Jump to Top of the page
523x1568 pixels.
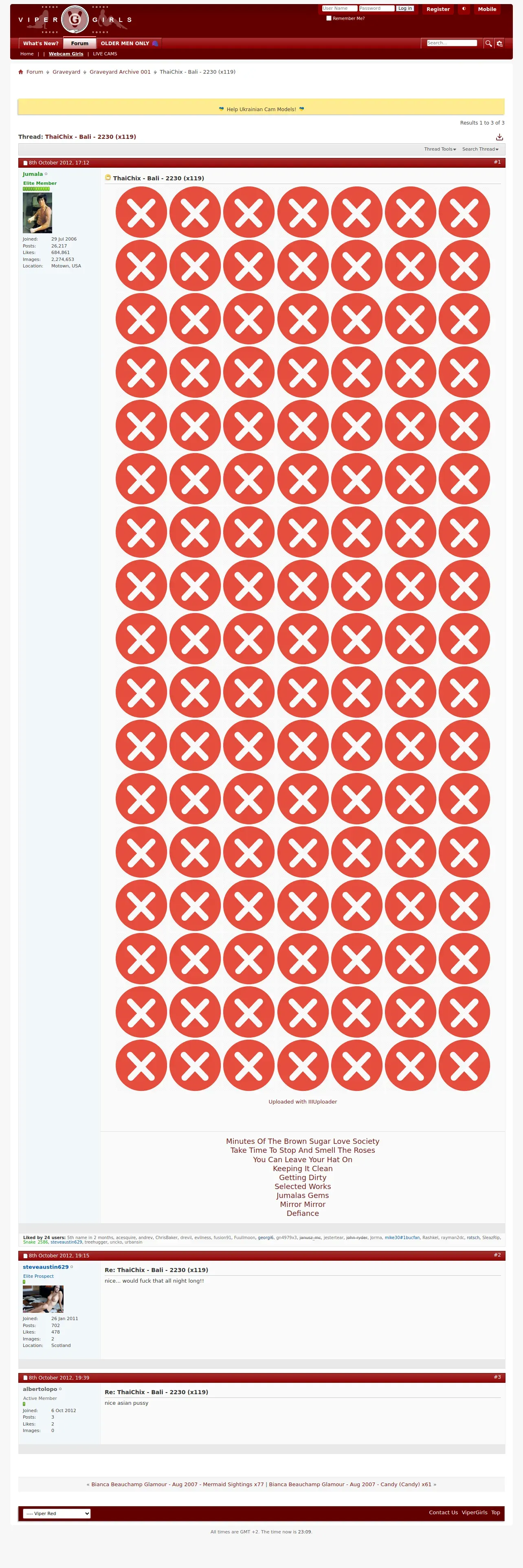(x=496, y=1513)
